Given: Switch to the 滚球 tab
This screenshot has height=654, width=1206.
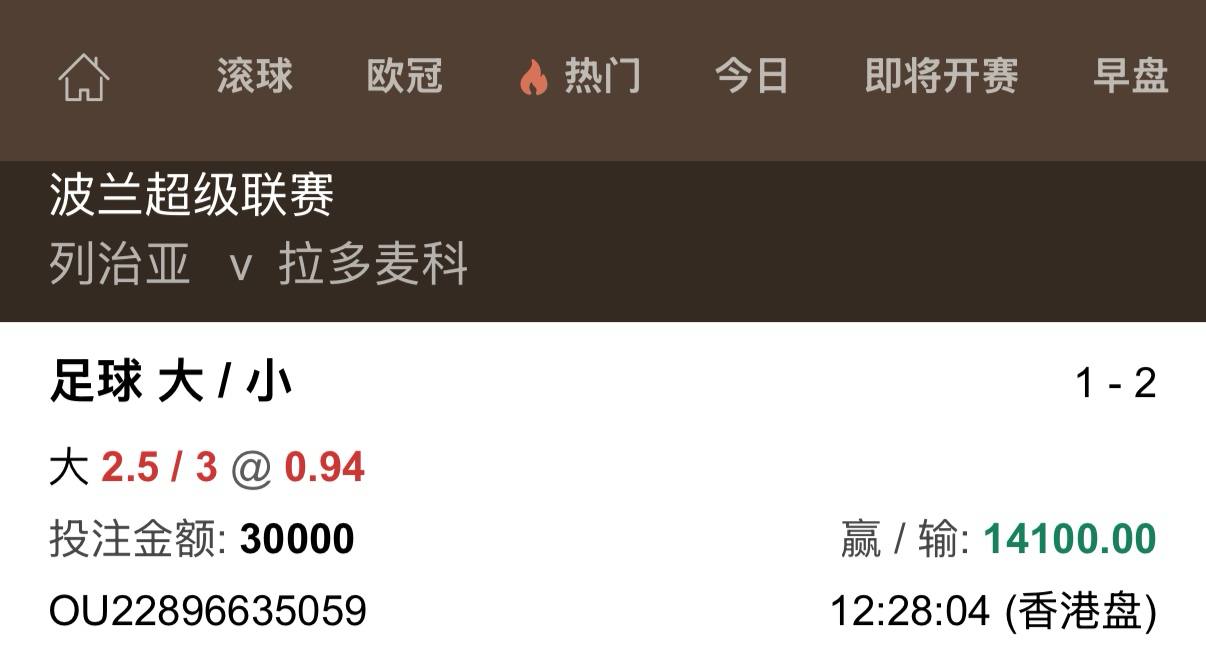Looking at the screenshot, I should (255, 76).
